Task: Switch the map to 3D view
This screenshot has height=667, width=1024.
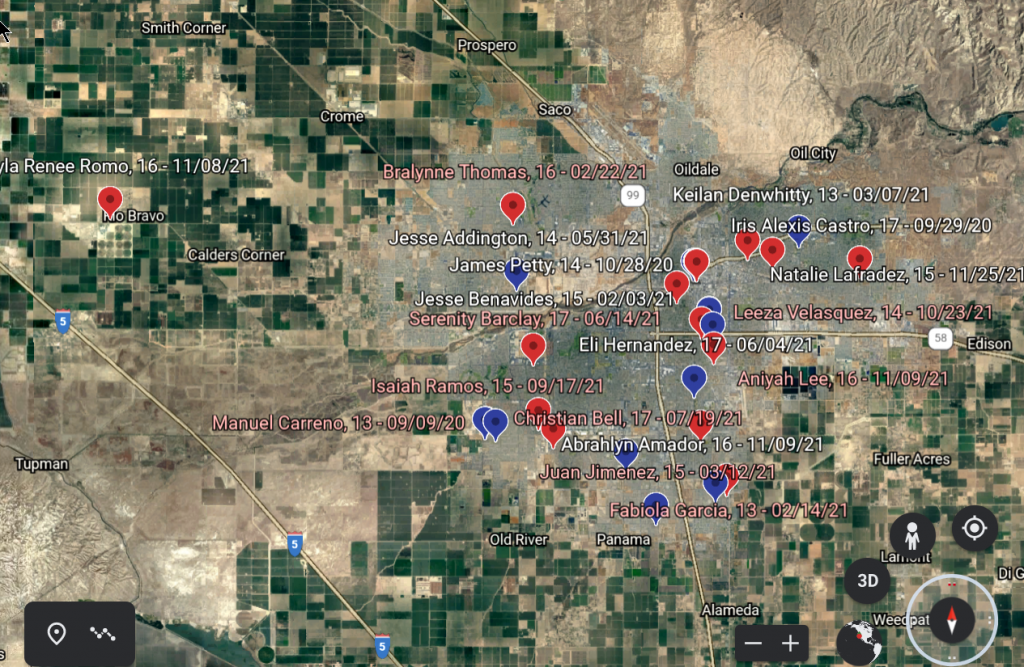Action: tap(868, 581)
